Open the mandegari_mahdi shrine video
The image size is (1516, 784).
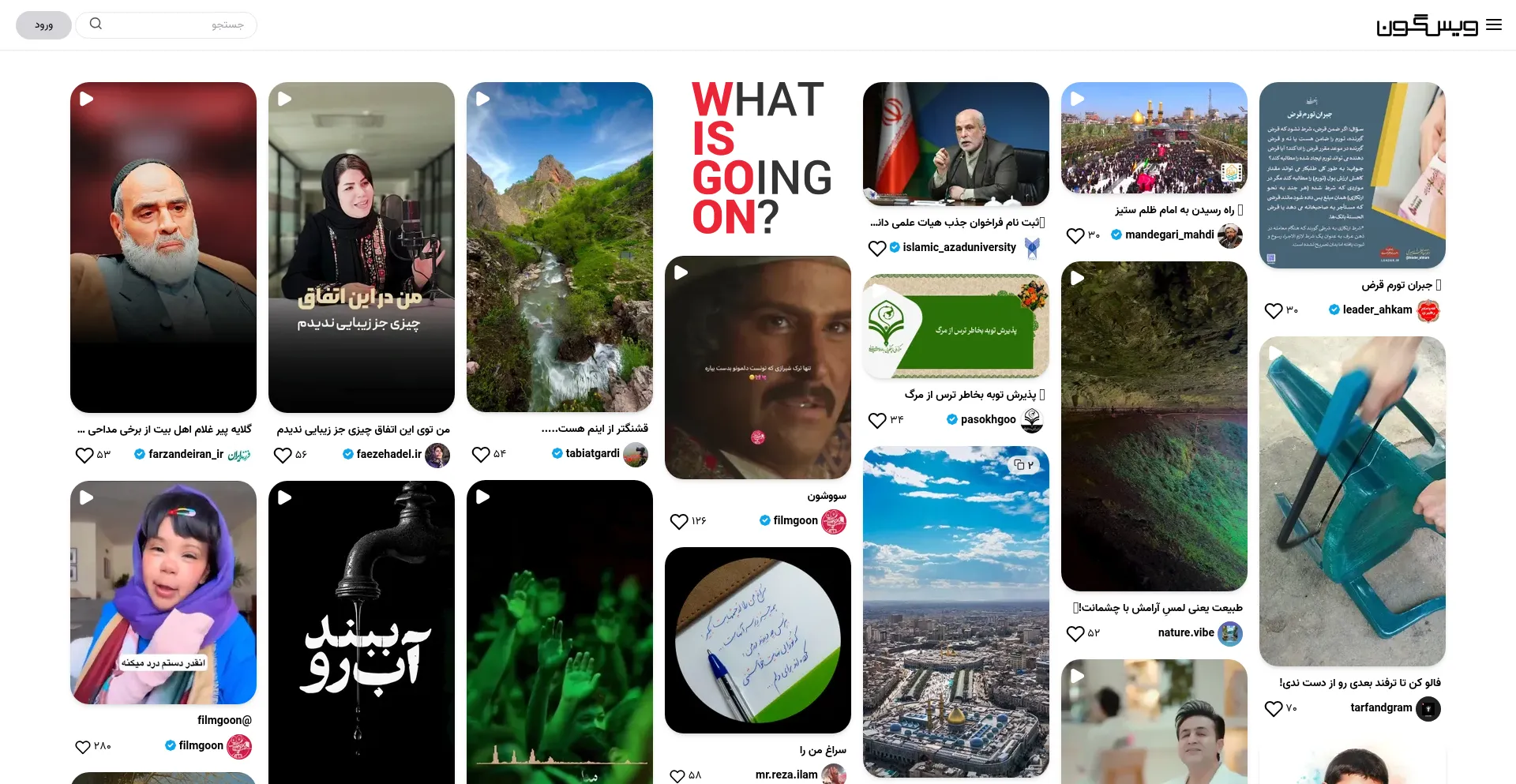[1154, 138]
